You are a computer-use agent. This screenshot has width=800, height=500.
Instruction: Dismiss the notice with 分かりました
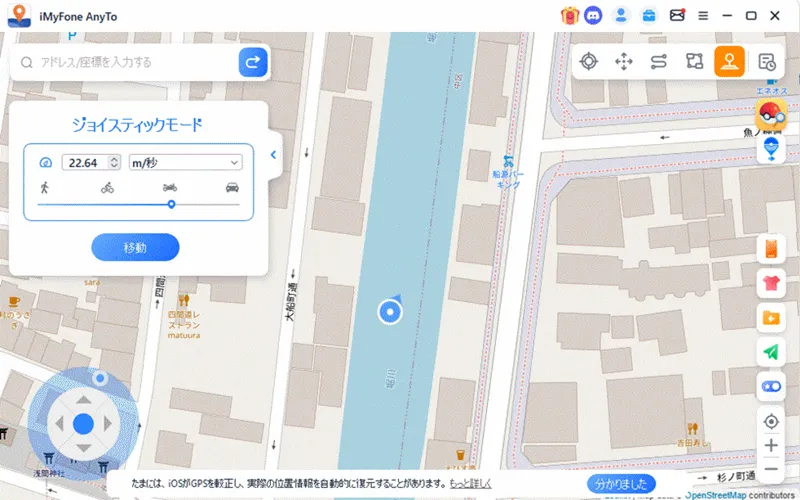pyautogui.click(x=622, y=483)
